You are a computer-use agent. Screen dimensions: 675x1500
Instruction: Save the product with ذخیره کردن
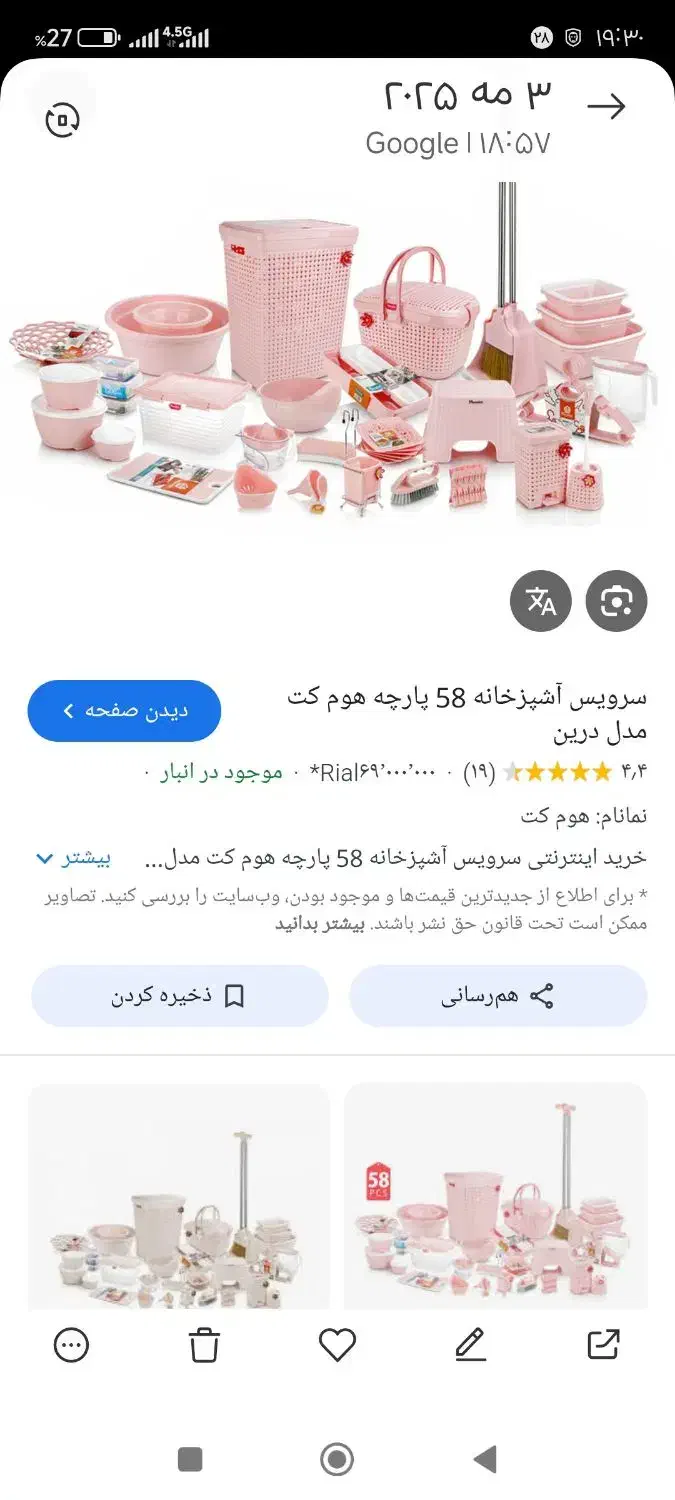tap(180, 996)
